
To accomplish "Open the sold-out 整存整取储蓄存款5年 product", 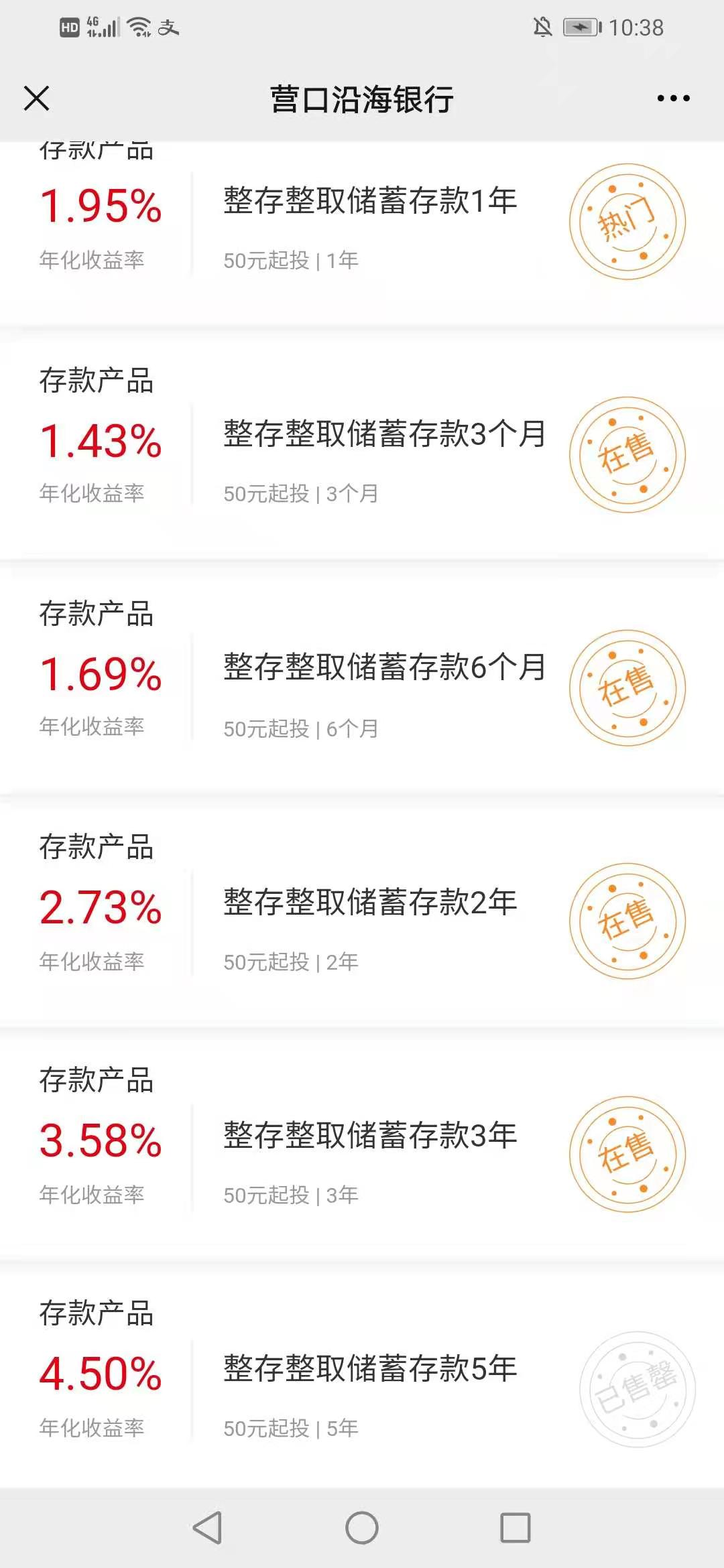I will click(x=362, y=1375).
